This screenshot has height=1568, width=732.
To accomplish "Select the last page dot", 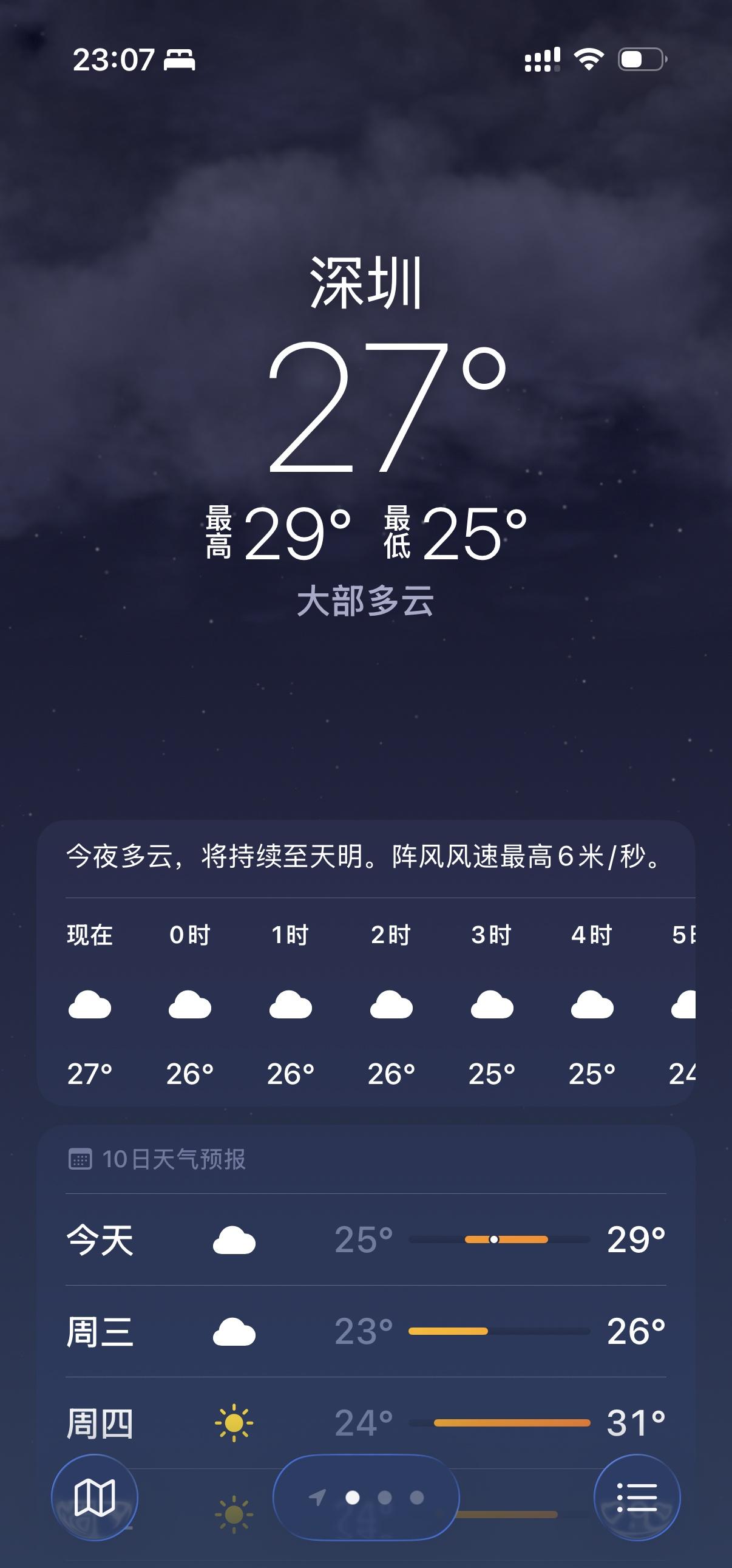I will coord(417,1499).
